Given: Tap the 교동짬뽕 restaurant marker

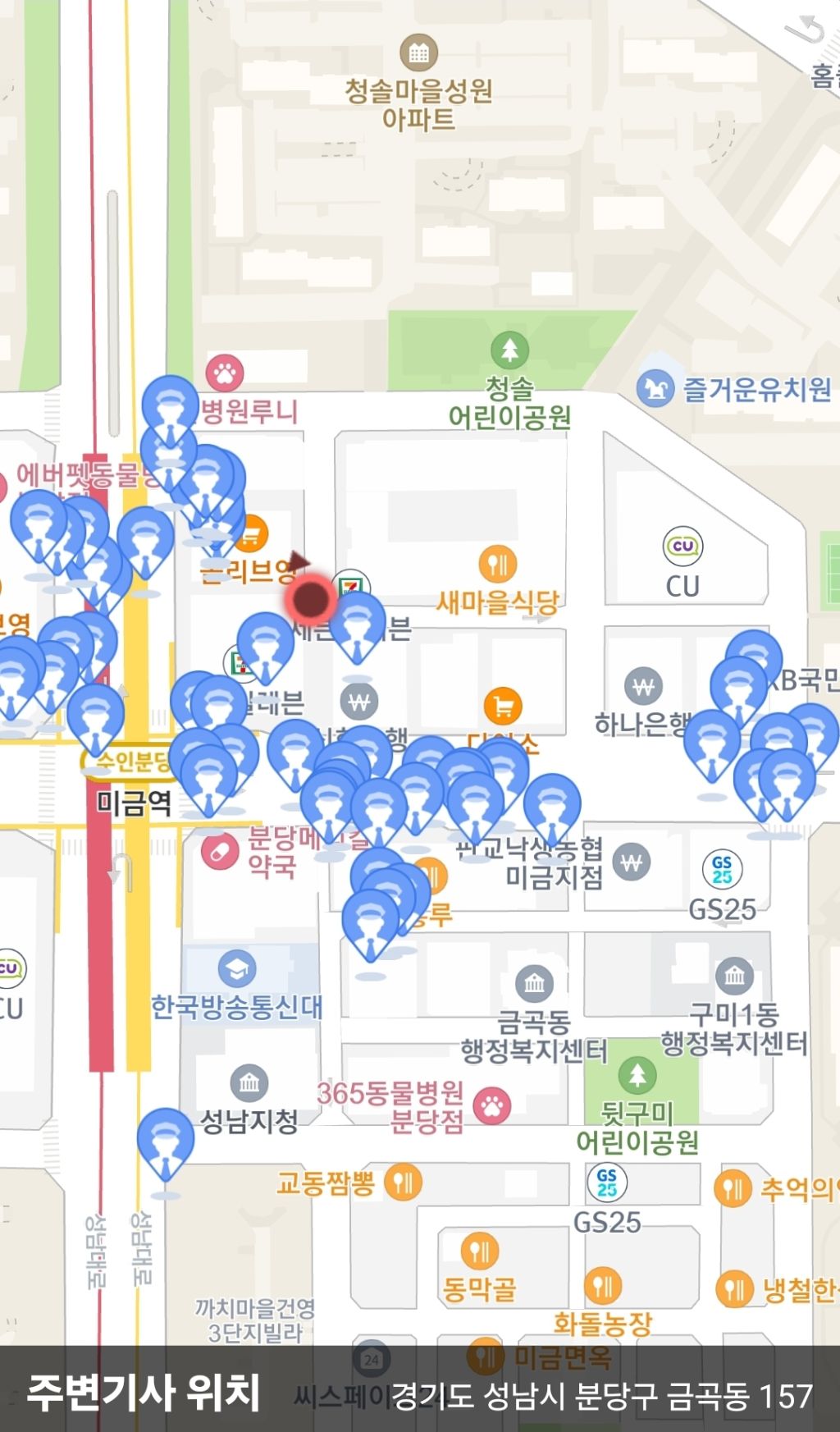Looking at the screenshot, I should click(x=403, y=1183).
